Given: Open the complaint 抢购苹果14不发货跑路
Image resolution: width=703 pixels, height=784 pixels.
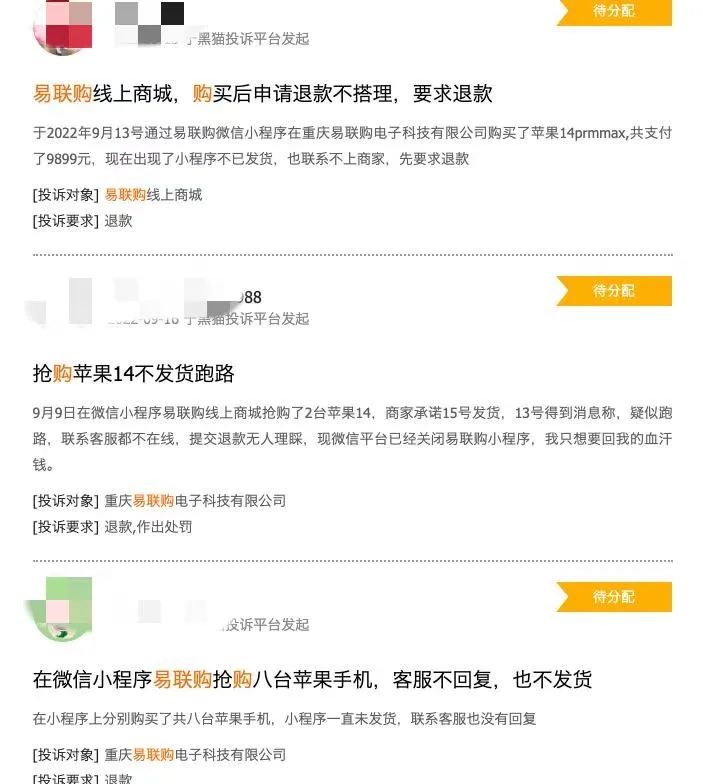Looking at the screenshot, I should [x=134, y=374].
